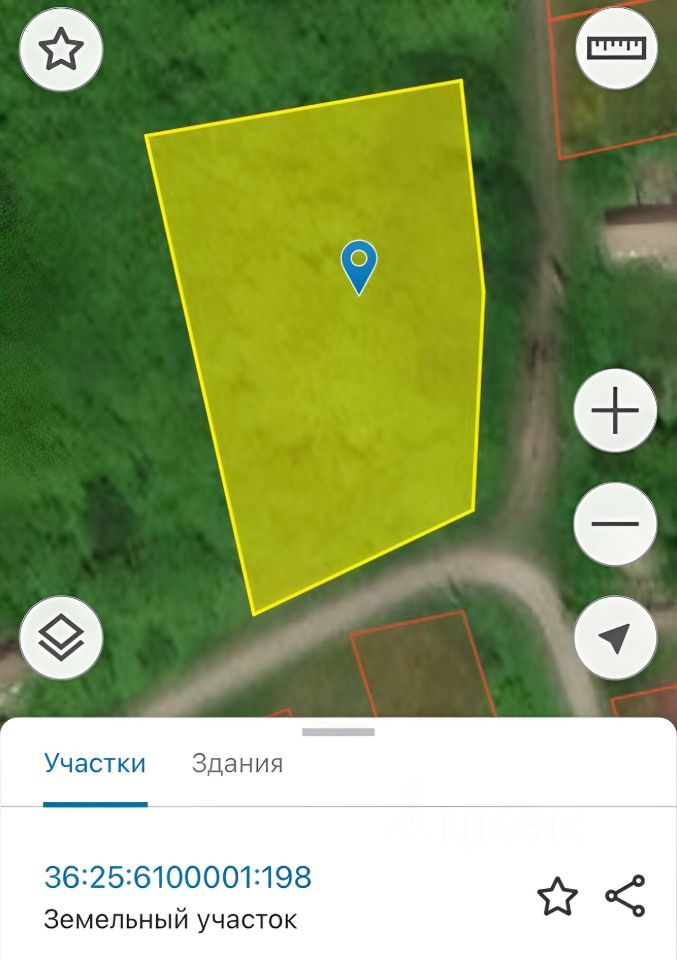Open parcel 36:25:6100001:198 details
This screenshot has height=960, width=677.
(178, 878)
